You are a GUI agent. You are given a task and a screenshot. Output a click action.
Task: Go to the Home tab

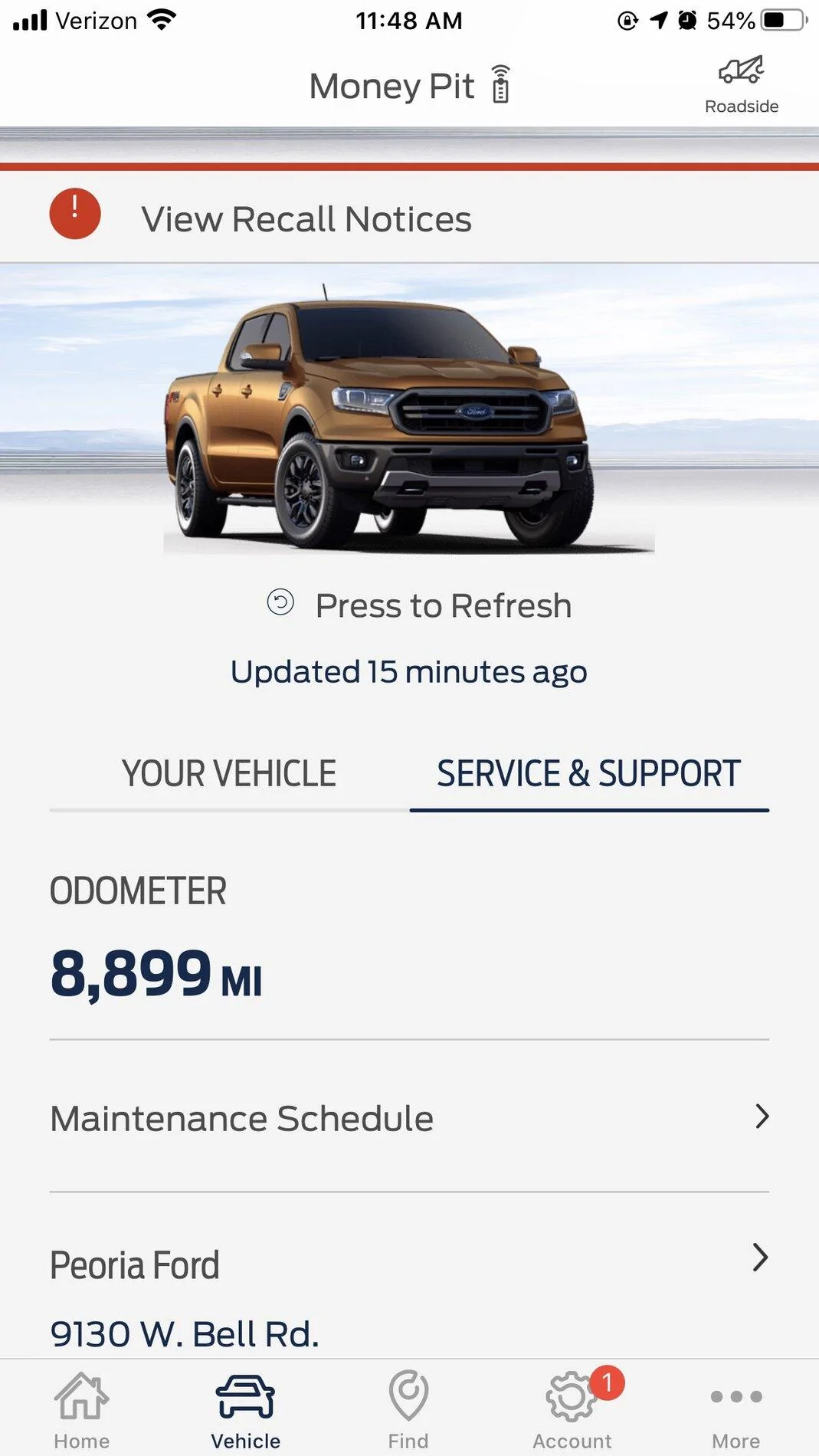click(82, 1410)
